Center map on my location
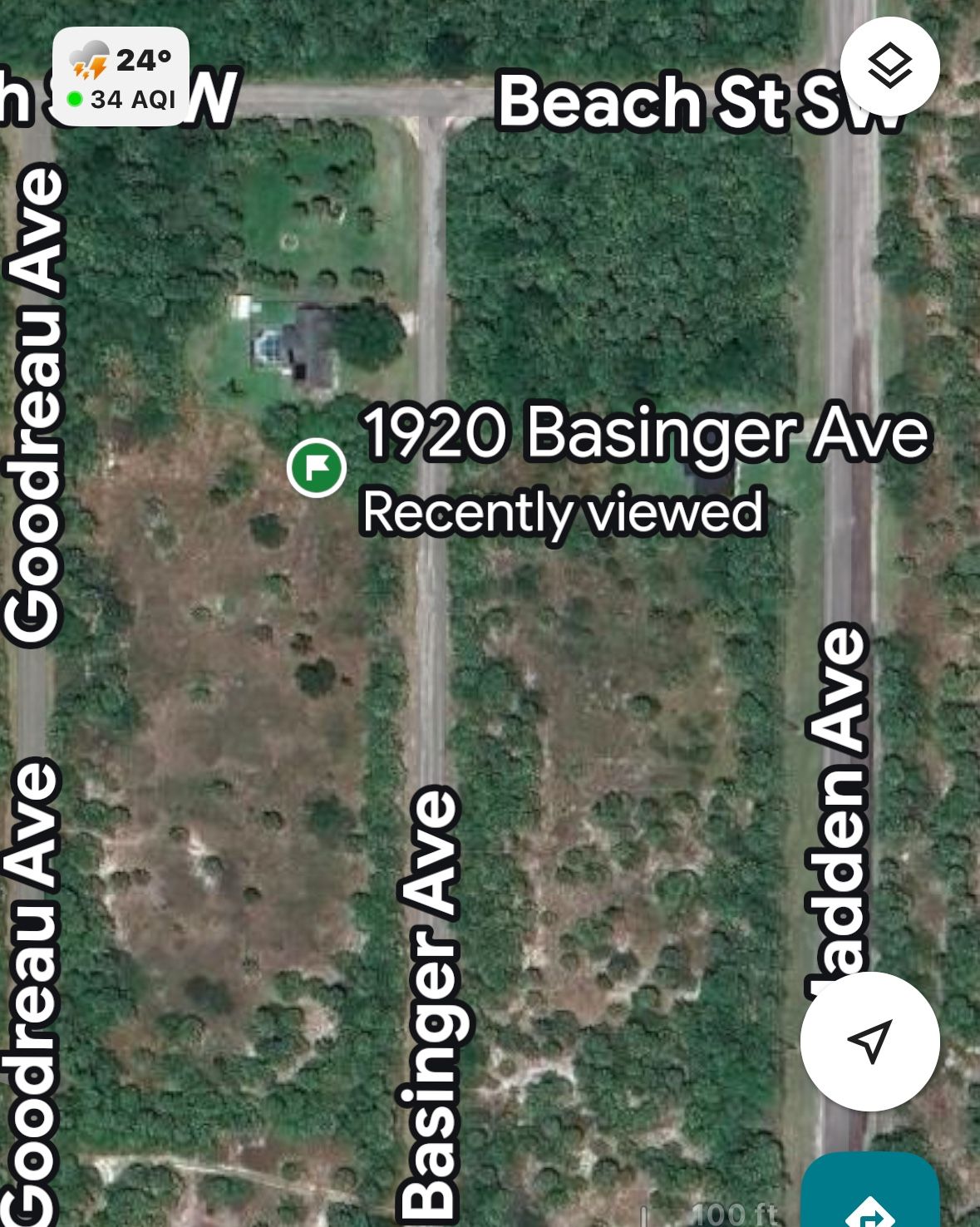The height and width of the screenshot is (1227, 980). (x=869, y=1041)
